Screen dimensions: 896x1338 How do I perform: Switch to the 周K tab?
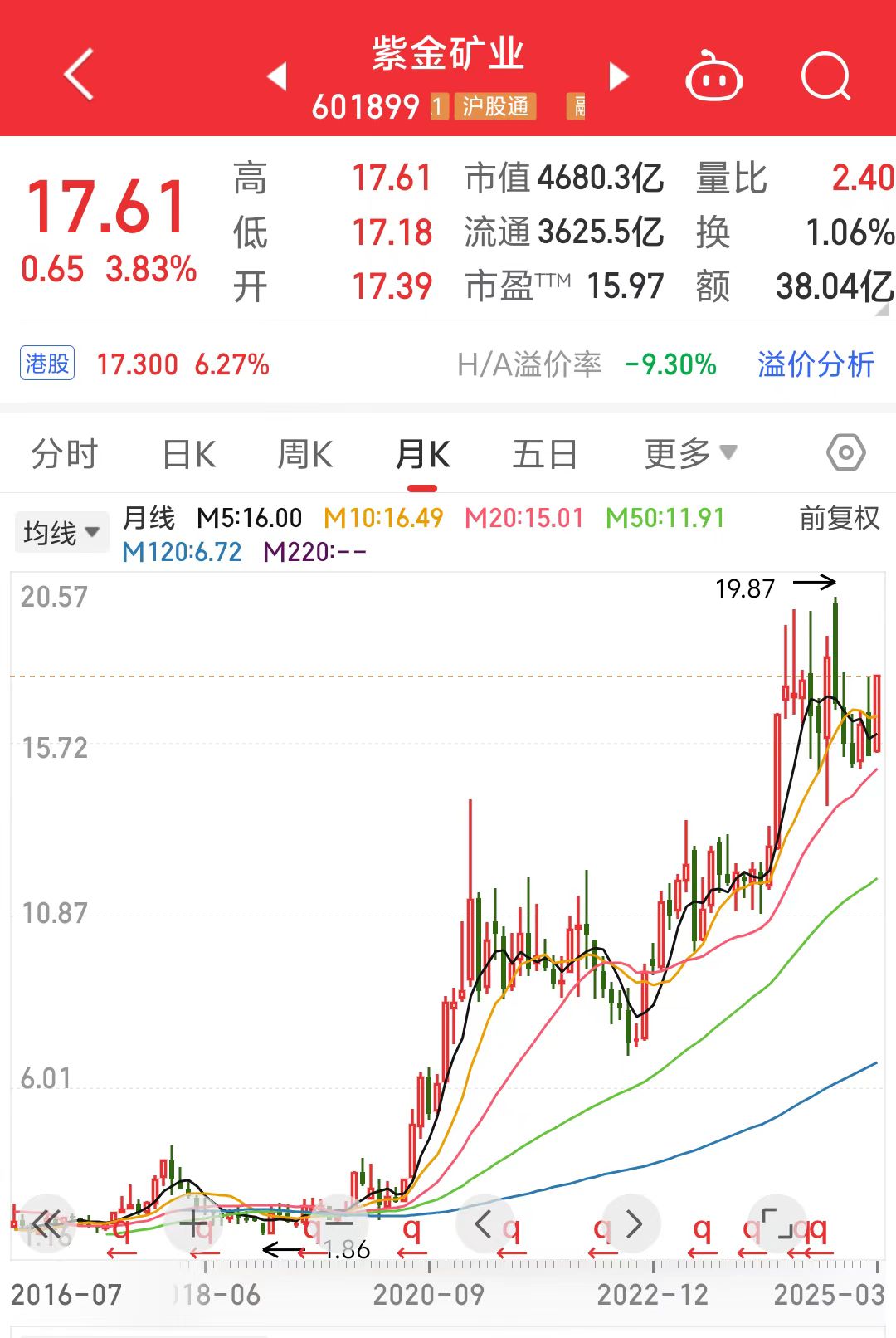pyautogui.click(x=304, y=454)
